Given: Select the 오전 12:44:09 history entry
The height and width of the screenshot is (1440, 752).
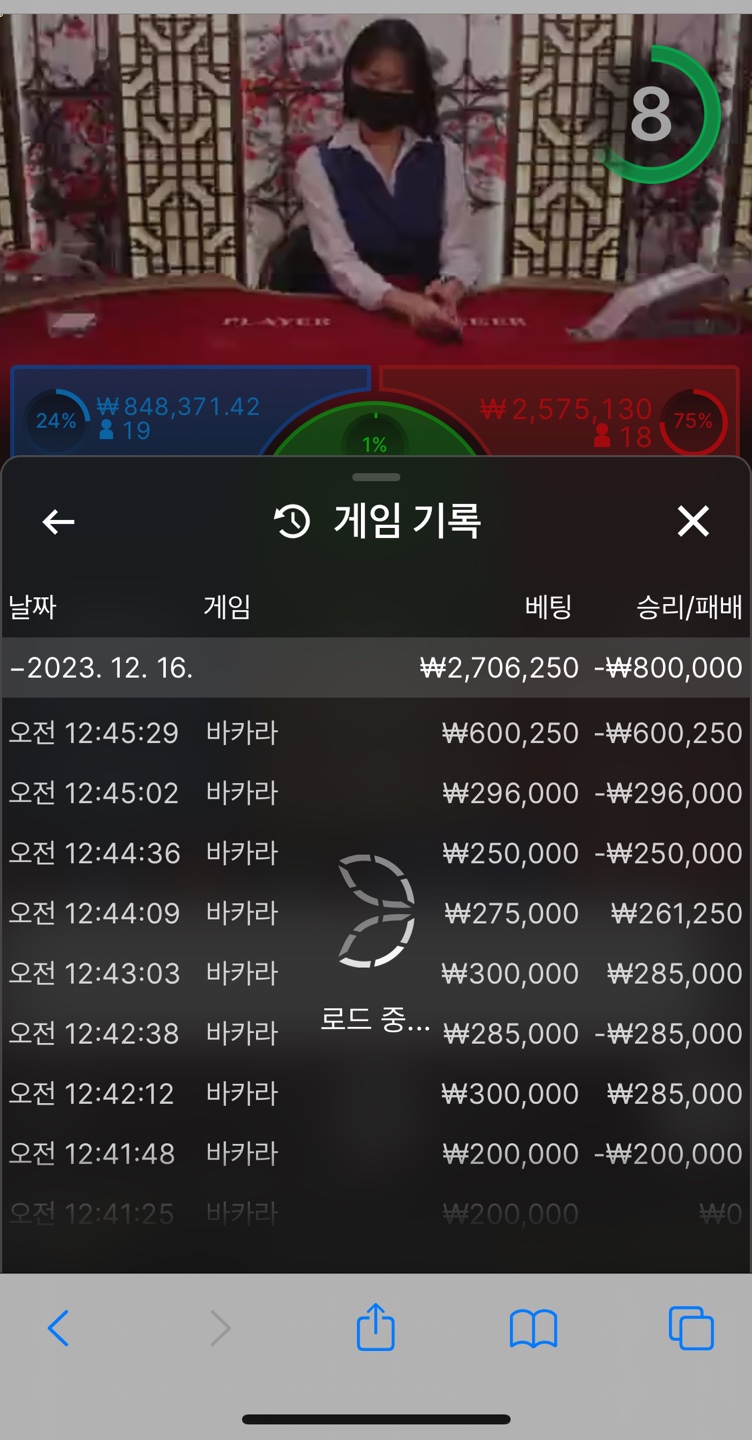Looking at the screenshot, I should point(376,913).
